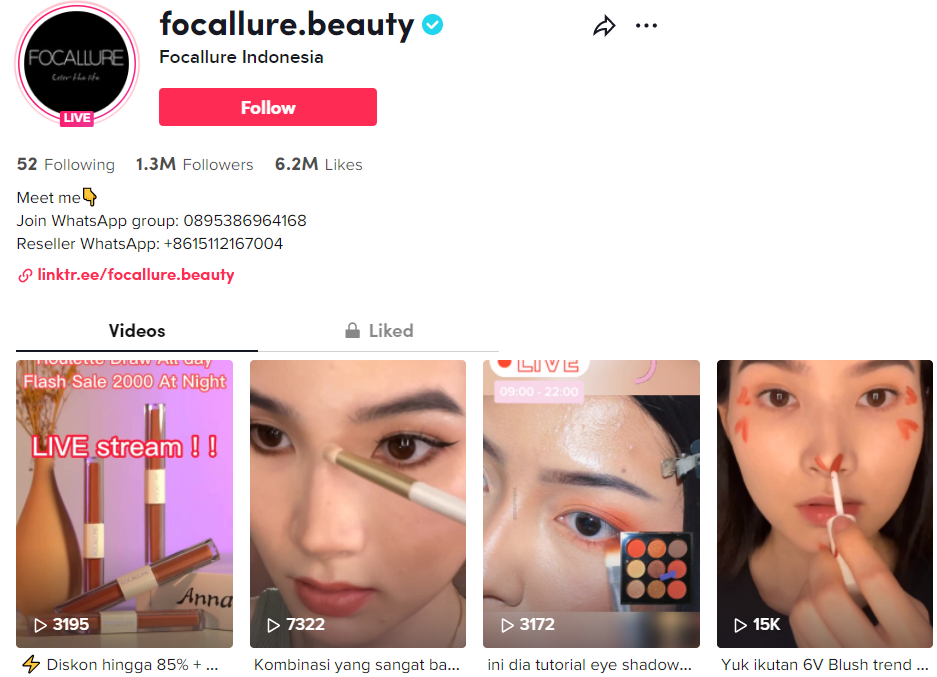This screenshot has width=937, height=677.
Task: Play the 6V Blush trend video
Action: (x=824, y=504)
